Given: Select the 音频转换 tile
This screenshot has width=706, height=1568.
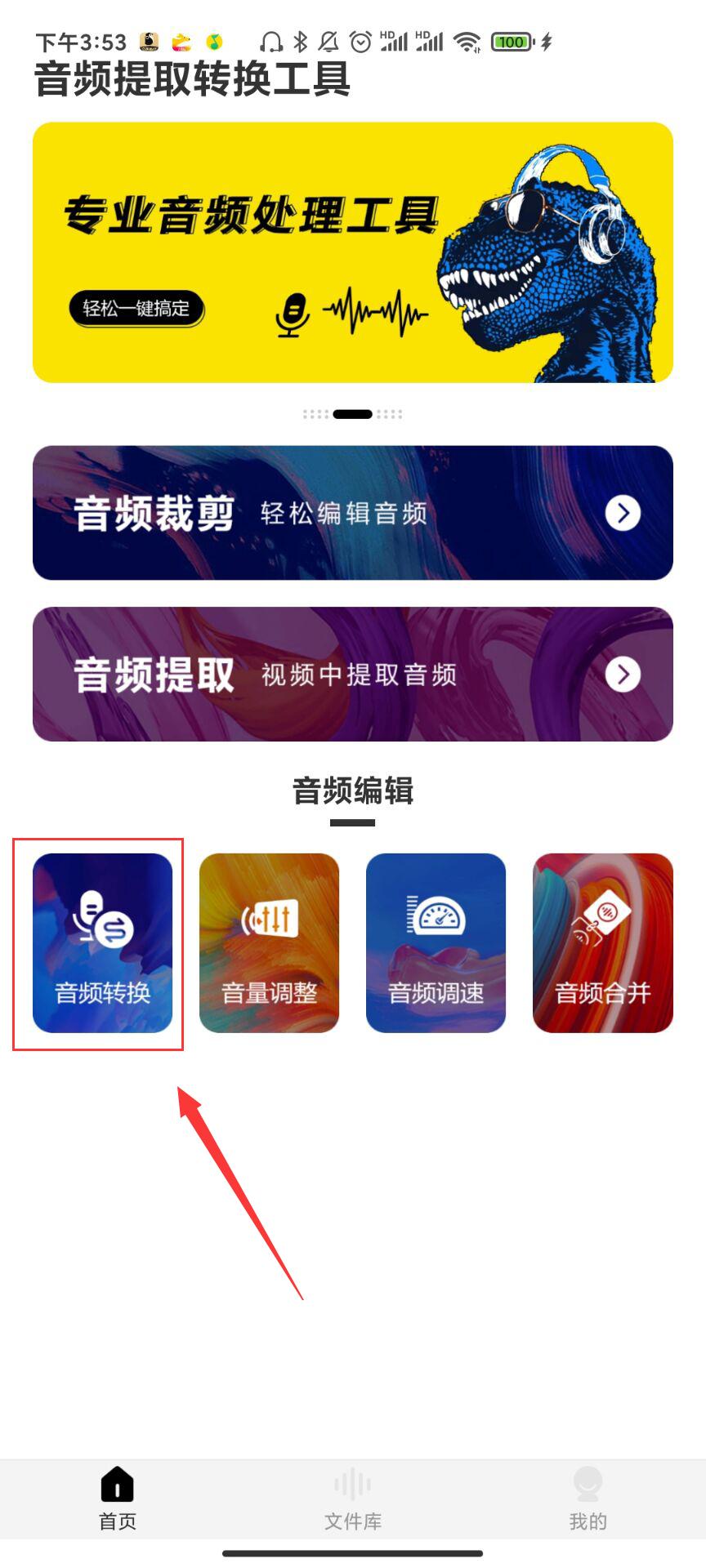Looking at the screenshot, I should click(102, 942).
